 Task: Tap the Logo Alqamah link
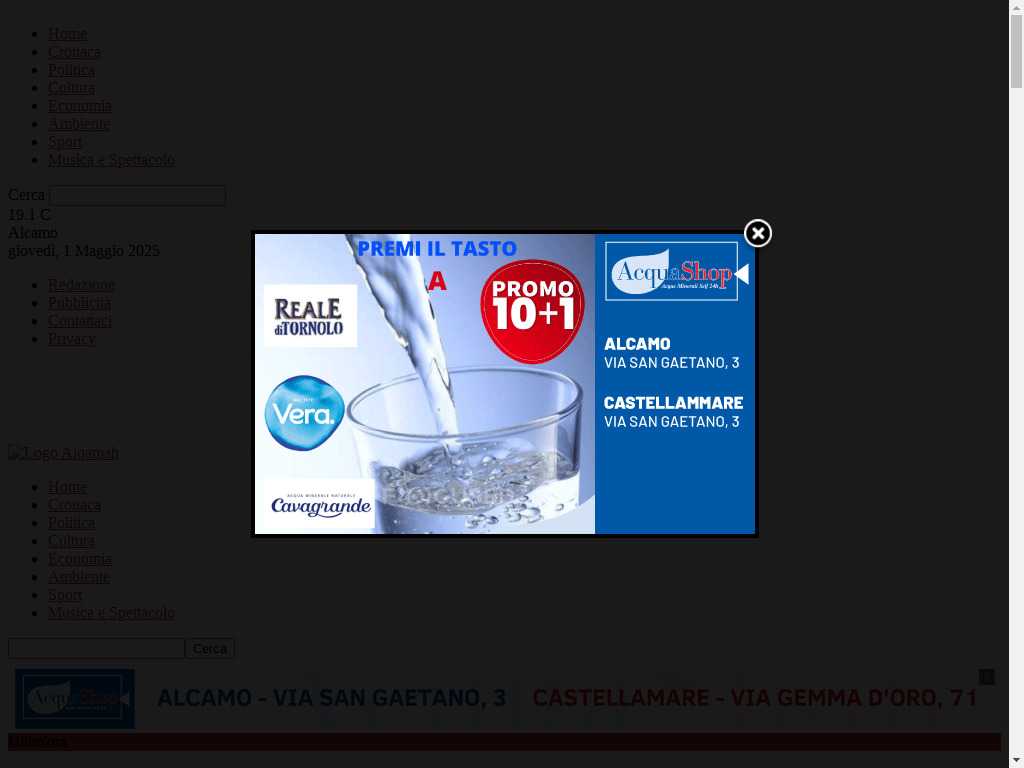point(63,453)
